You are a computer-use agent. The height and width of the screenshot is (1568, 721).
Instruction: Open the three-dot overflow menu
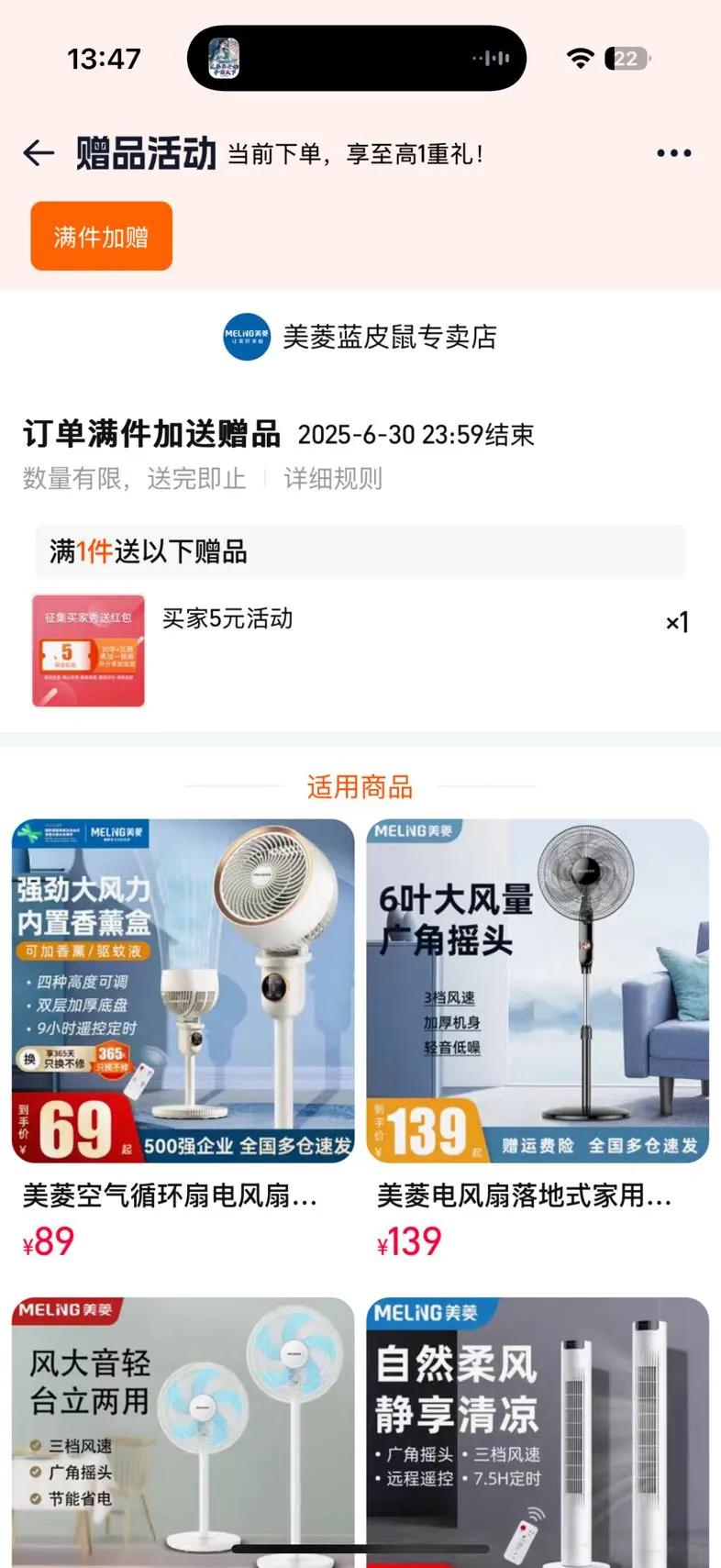pyautogui.click(x=673, y=153)
